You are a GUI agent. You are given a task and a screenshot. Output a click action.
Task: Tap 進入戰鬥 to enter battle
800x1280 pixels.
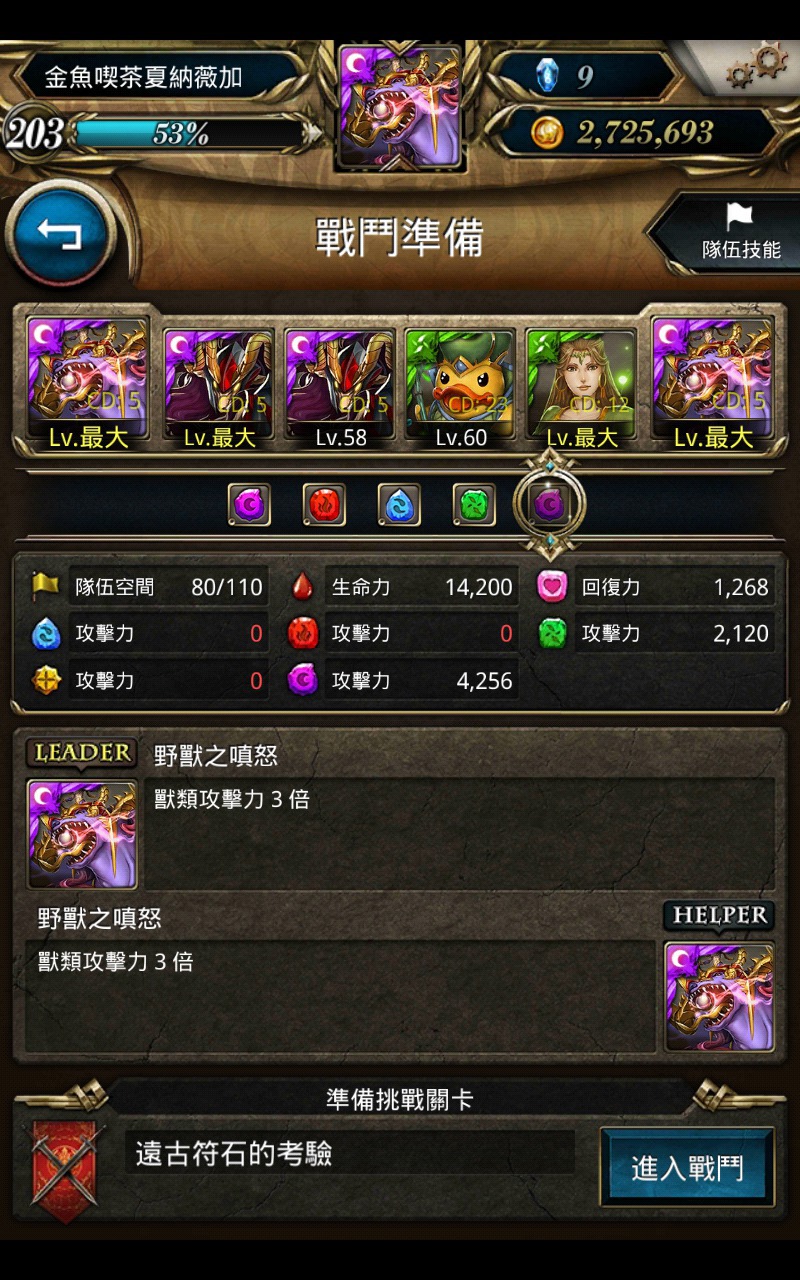(687, 1167)
